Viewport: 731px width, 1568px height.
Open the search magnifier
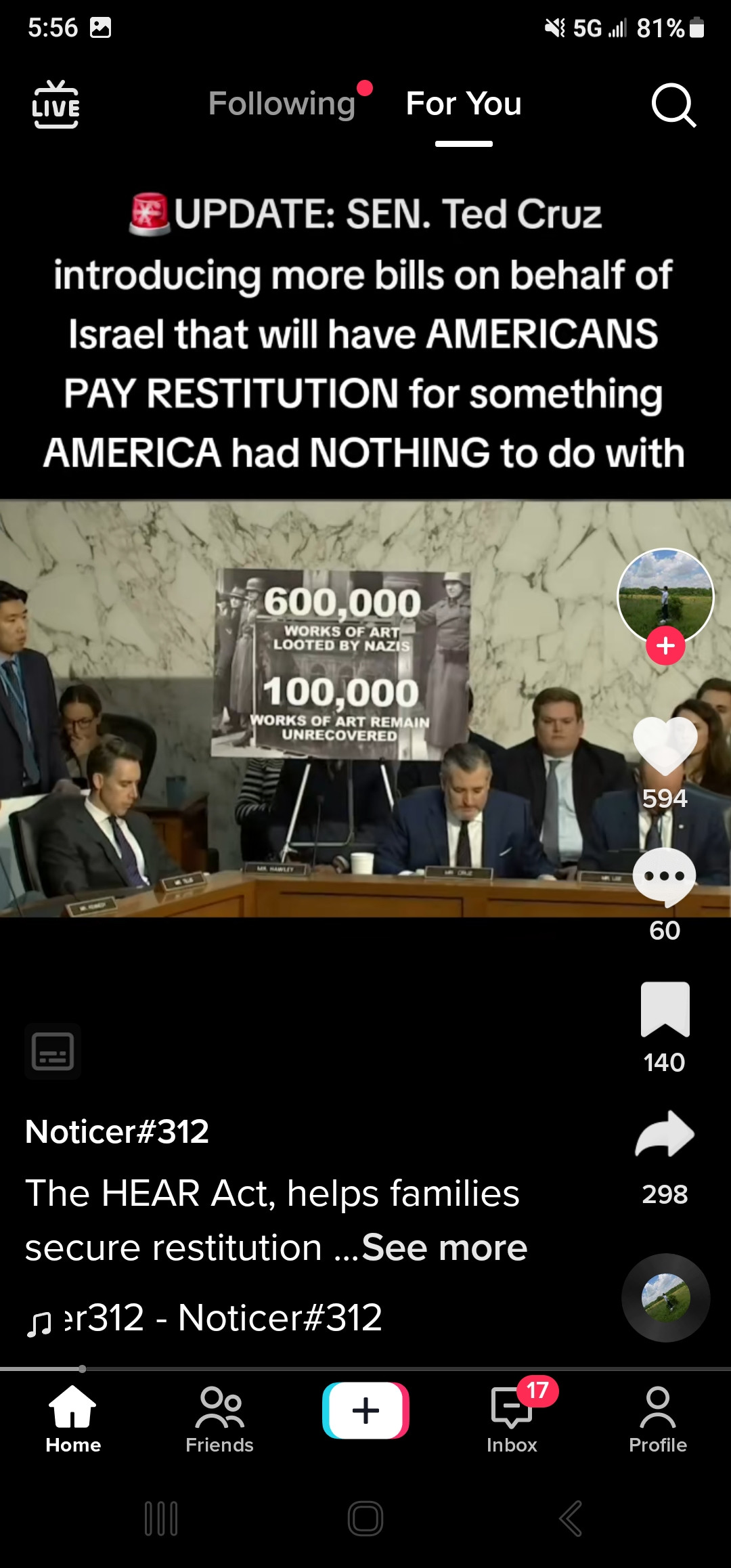coord(673,106)
